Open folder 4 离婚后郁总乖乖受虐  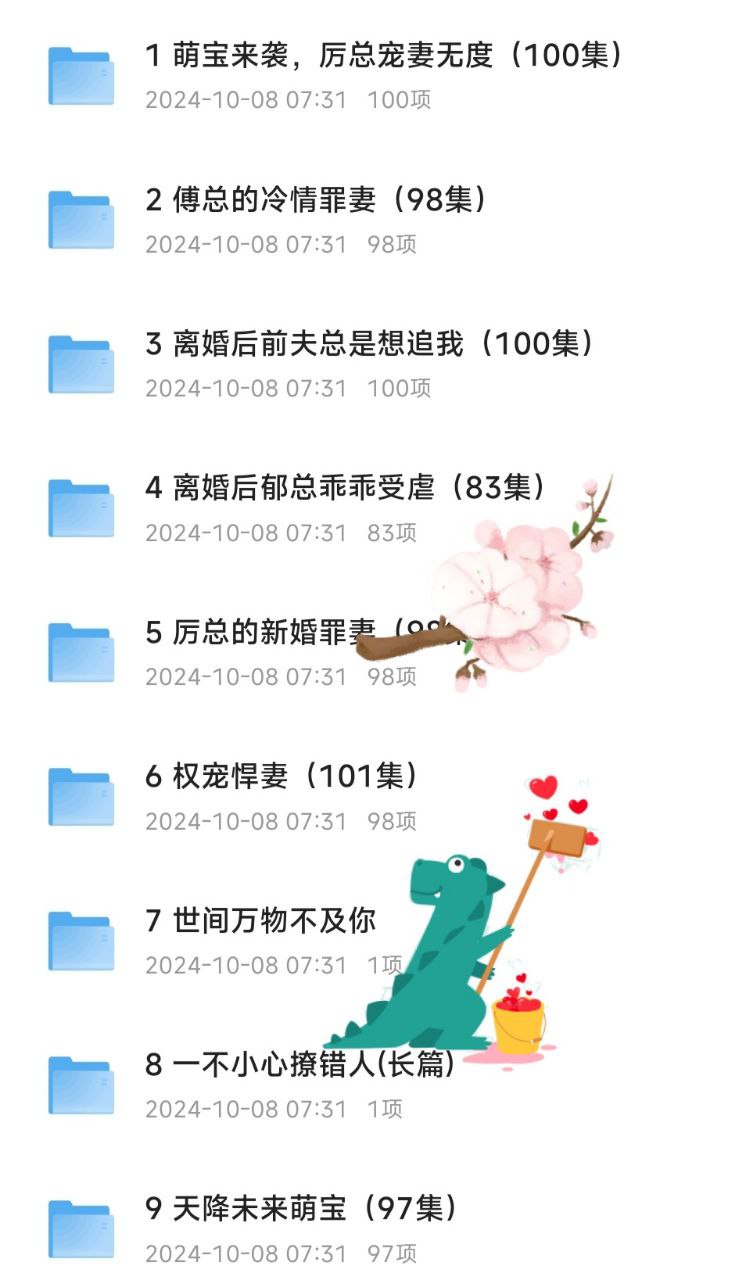coord(370,508)
